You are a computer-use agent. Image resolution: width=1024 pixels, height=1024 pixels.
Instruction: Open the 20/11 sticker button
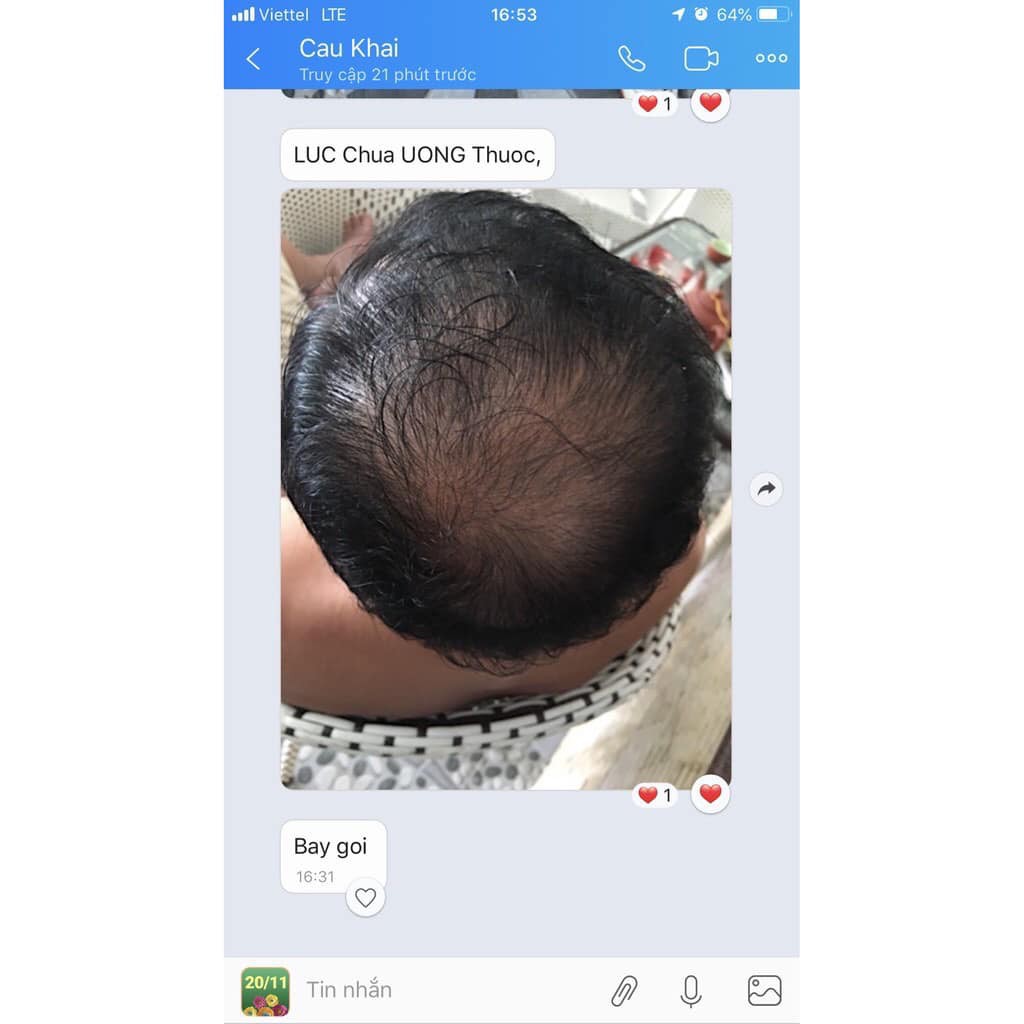265,991
